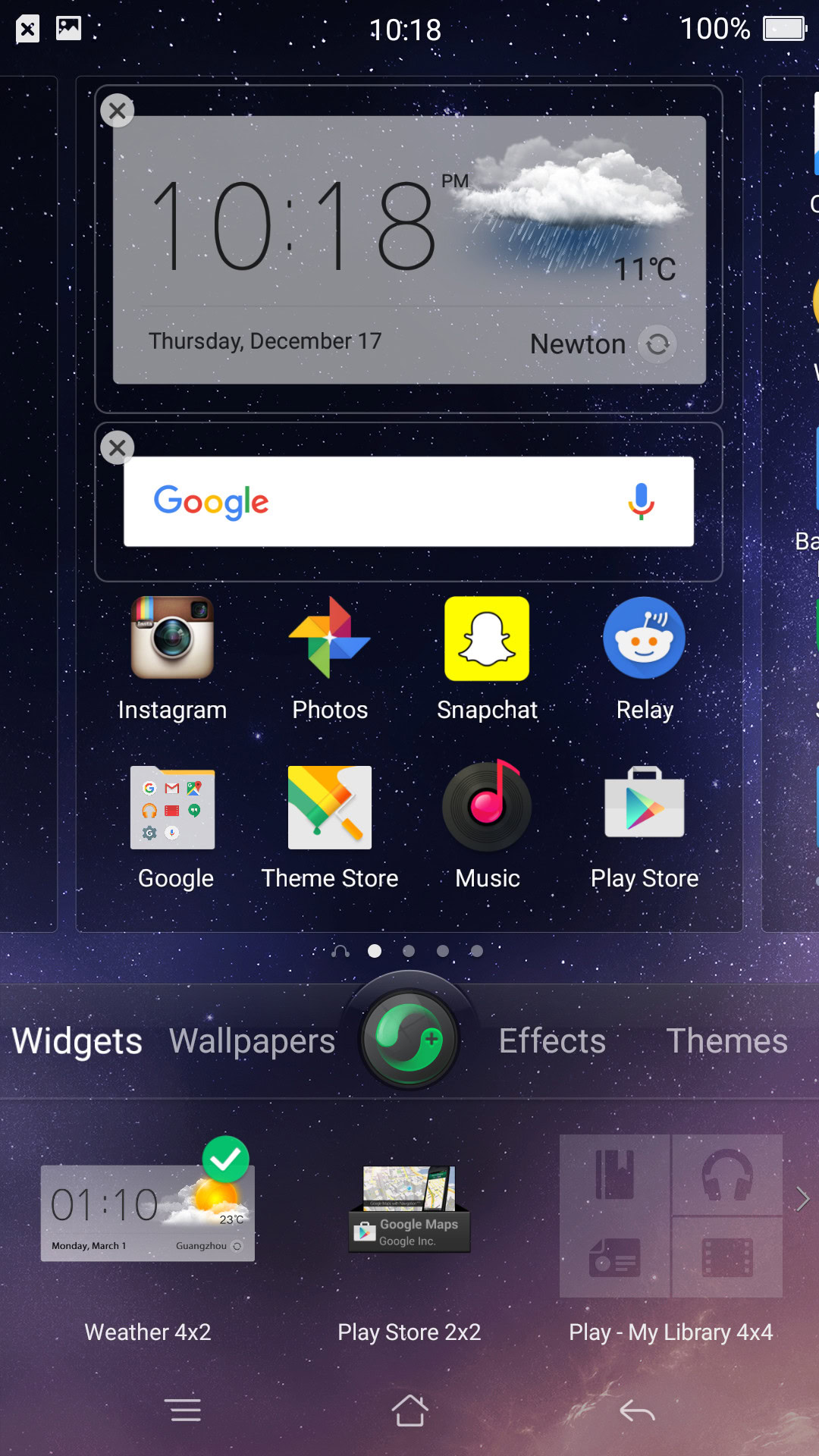The height and width of the screenshot is (1456, 819).
Task: Open the Theme Store
Action: 330,808
